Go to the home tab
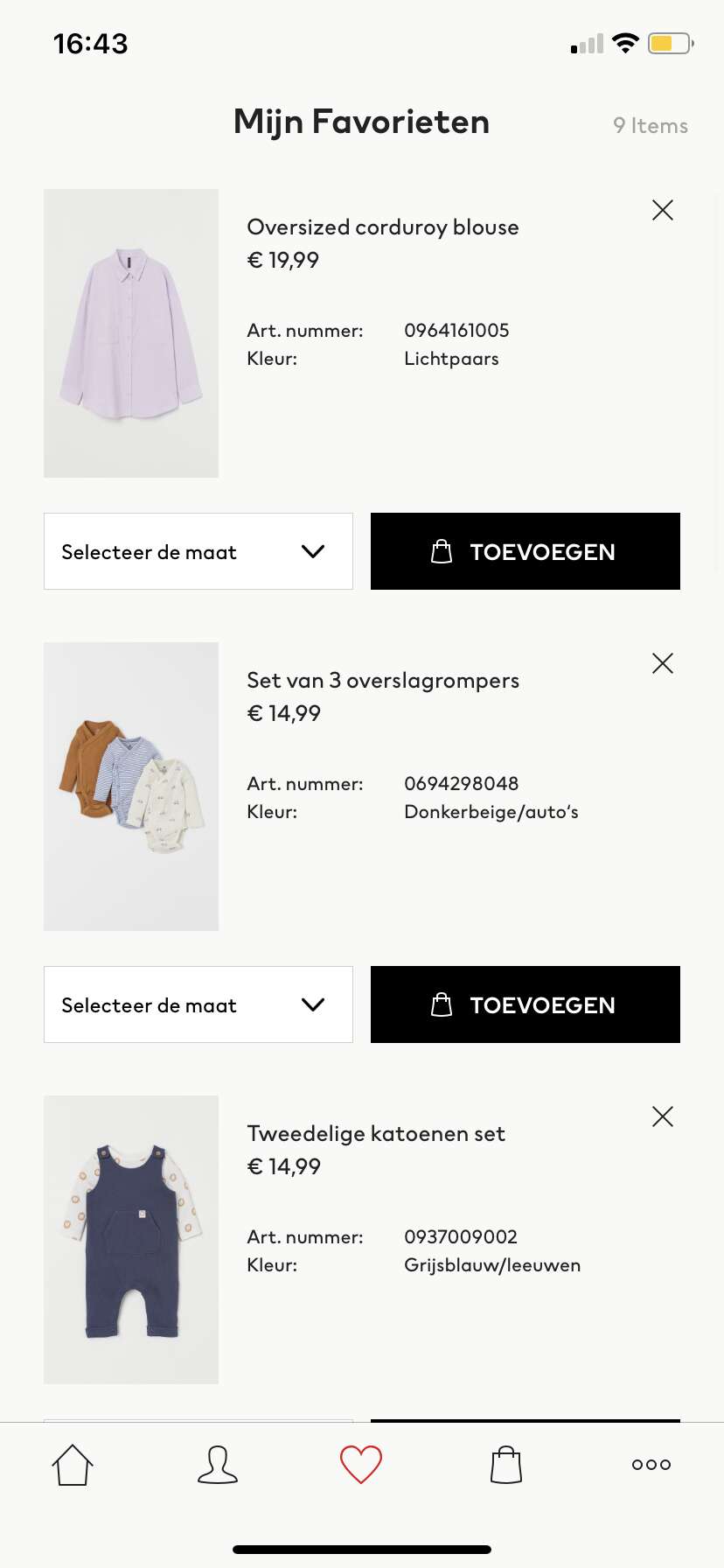The width and height of the screenshot is (724, 1568). click(73, 1464)
